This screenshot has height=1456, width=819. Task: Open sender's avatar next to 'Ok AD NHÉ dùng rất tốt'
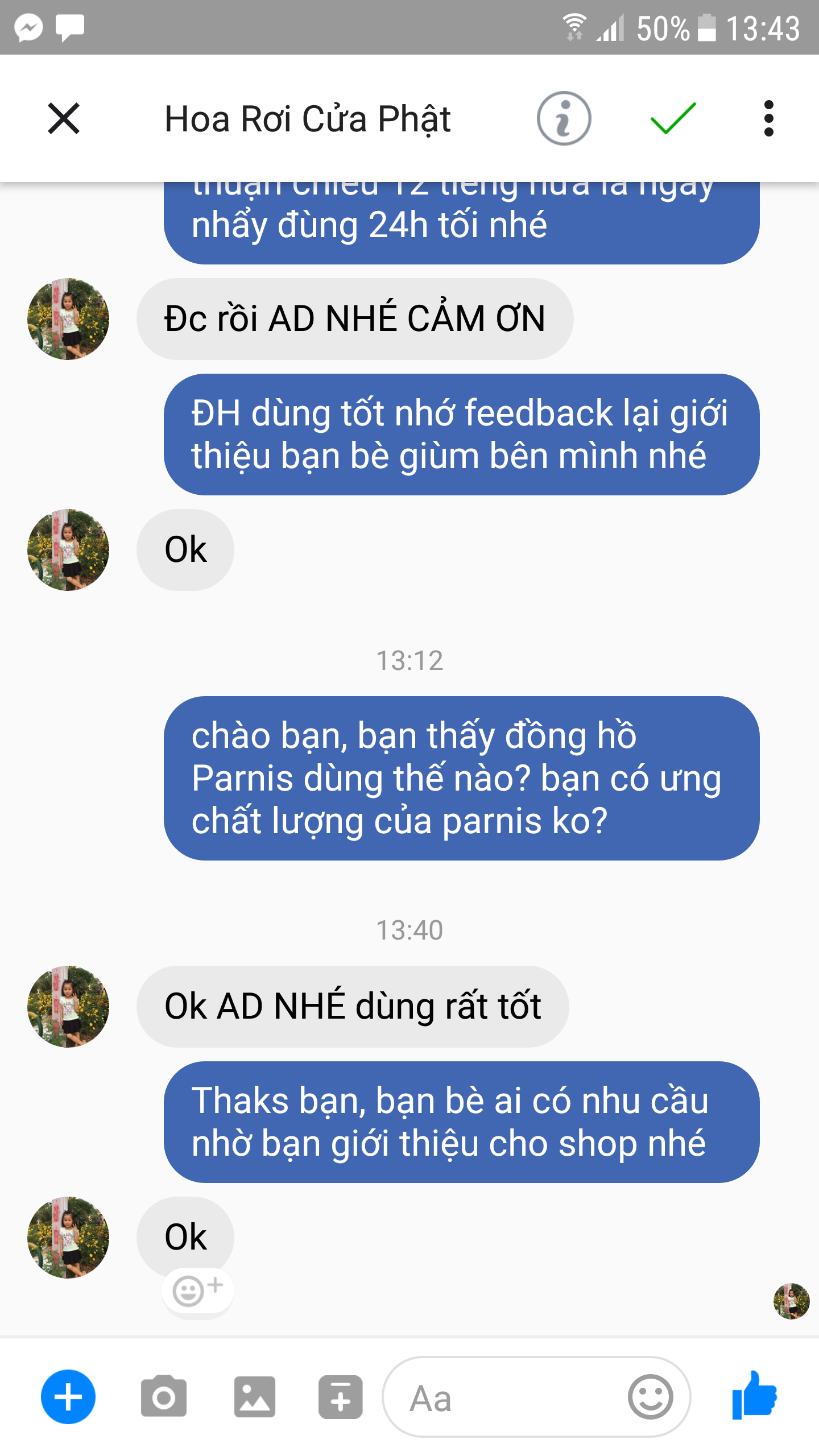68,1006
